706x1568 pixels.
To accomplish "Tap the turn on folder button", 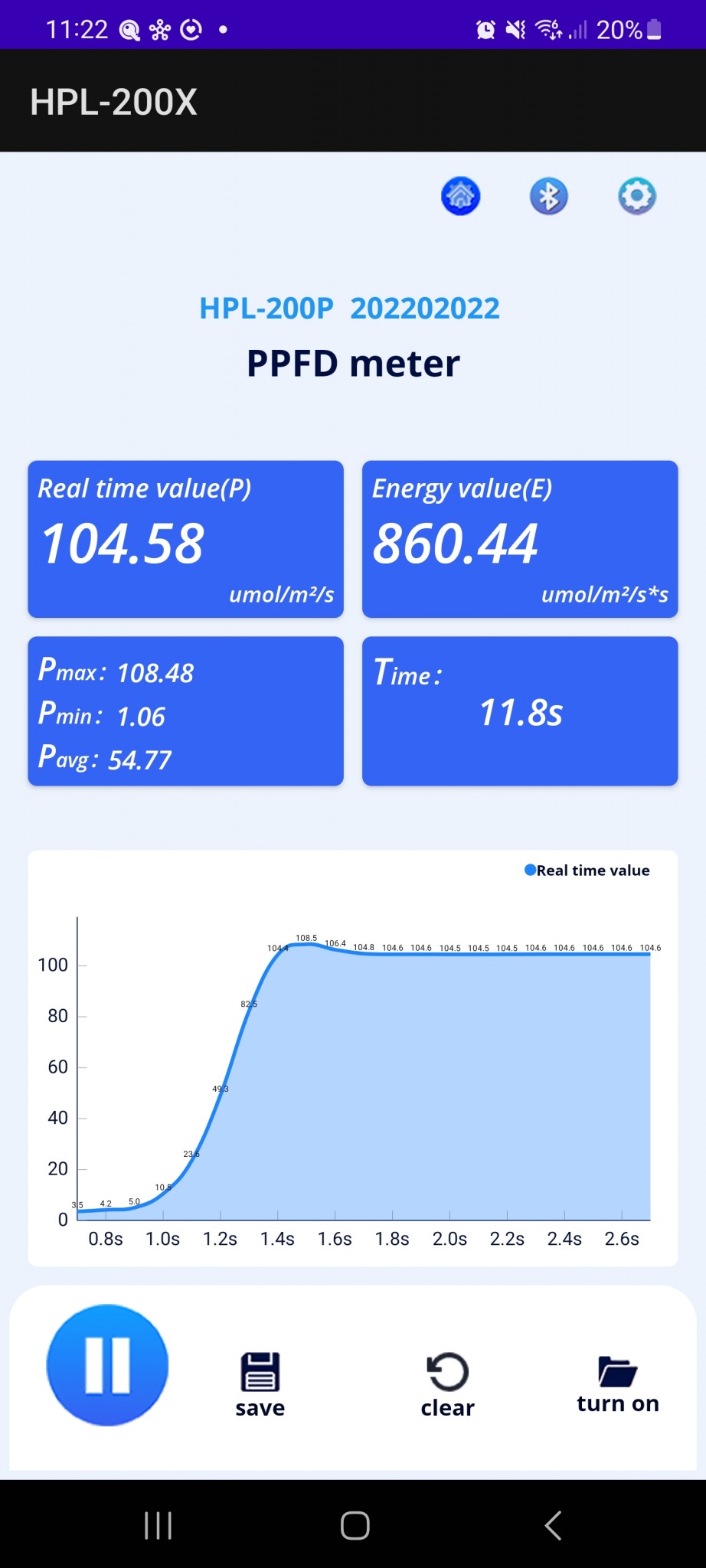I will [x=617, y=1384].
